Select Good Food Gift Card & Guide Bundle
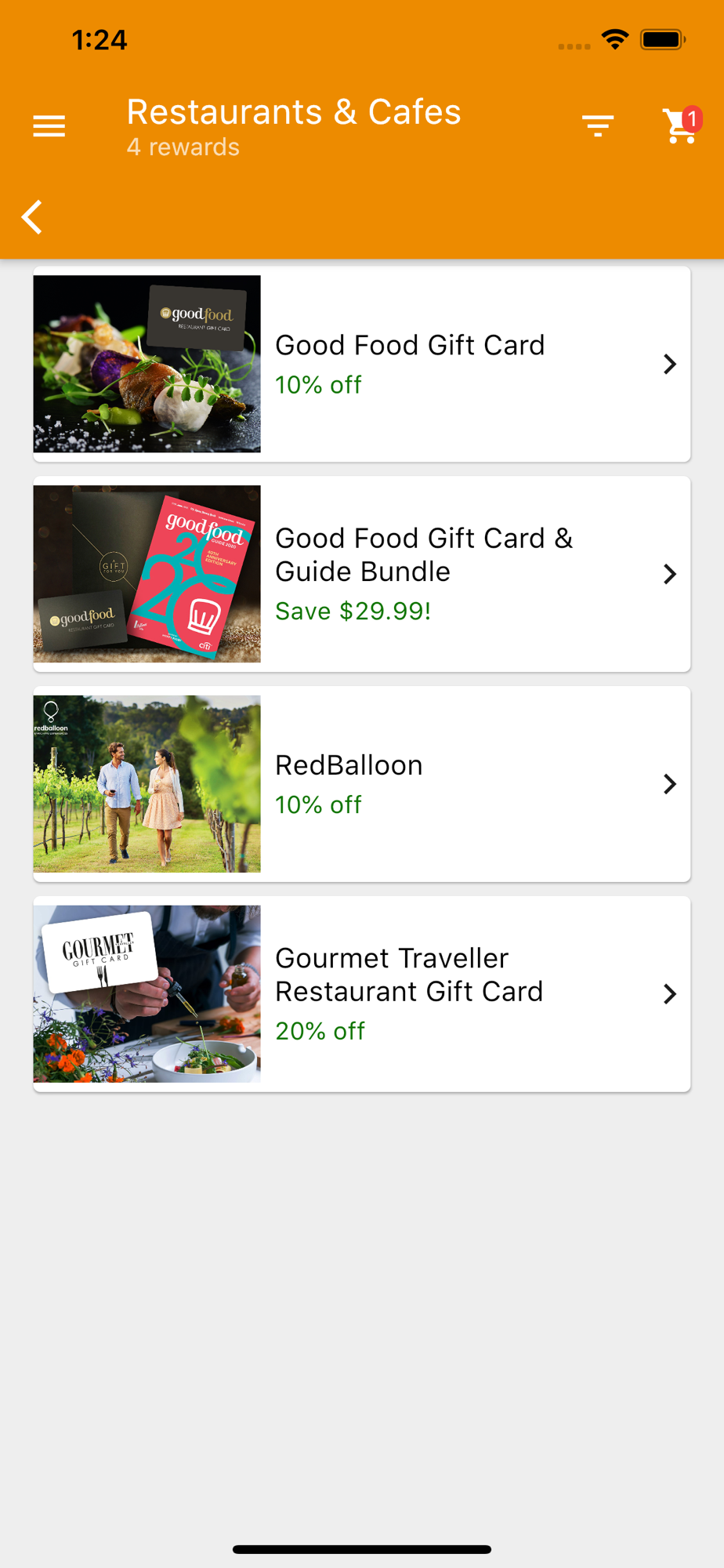724x1568 pixels. pos(361,574)
